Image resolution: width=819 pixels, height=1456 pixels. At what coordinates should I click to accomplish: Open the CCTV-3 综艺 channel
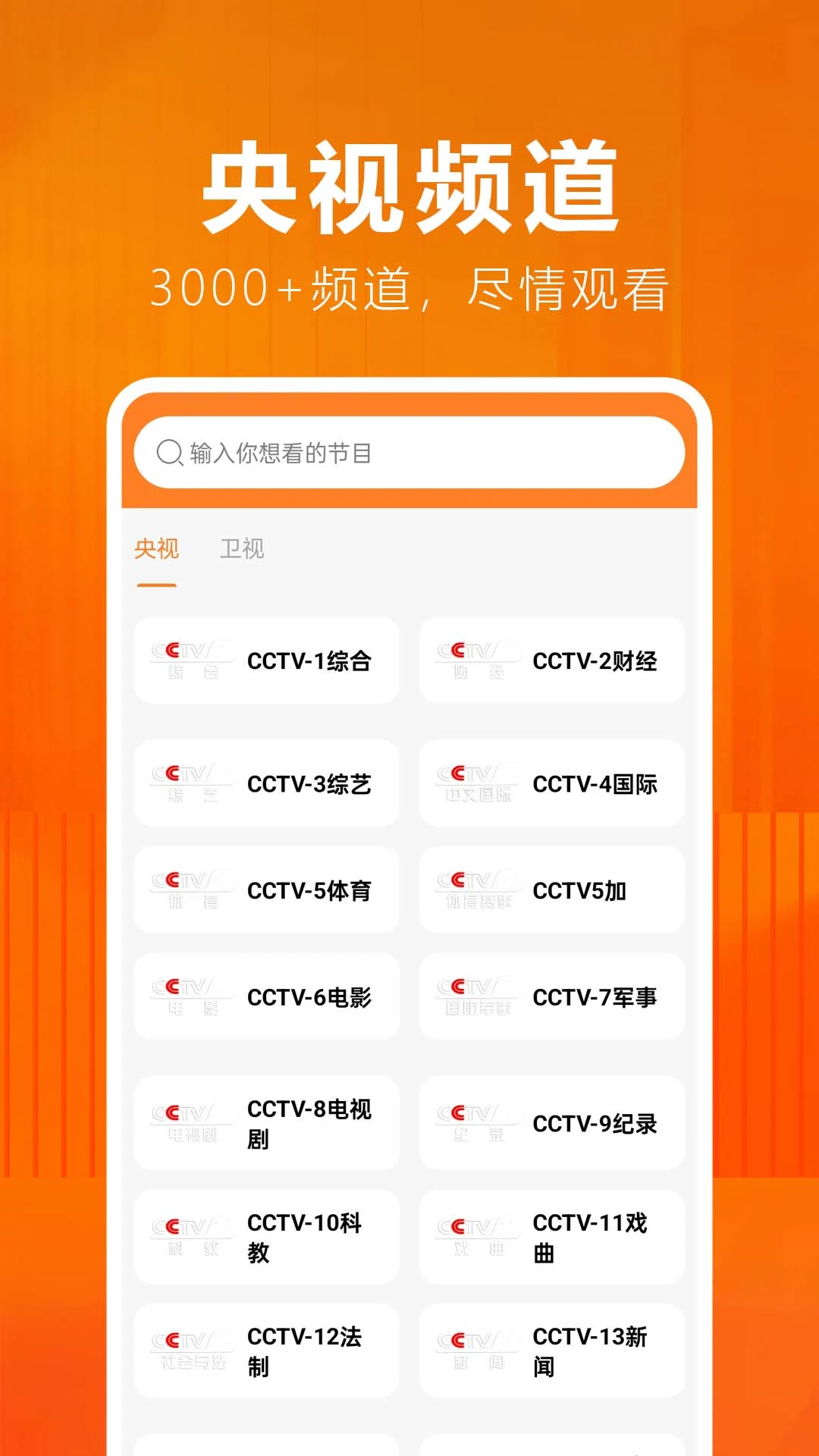[265, 783]
